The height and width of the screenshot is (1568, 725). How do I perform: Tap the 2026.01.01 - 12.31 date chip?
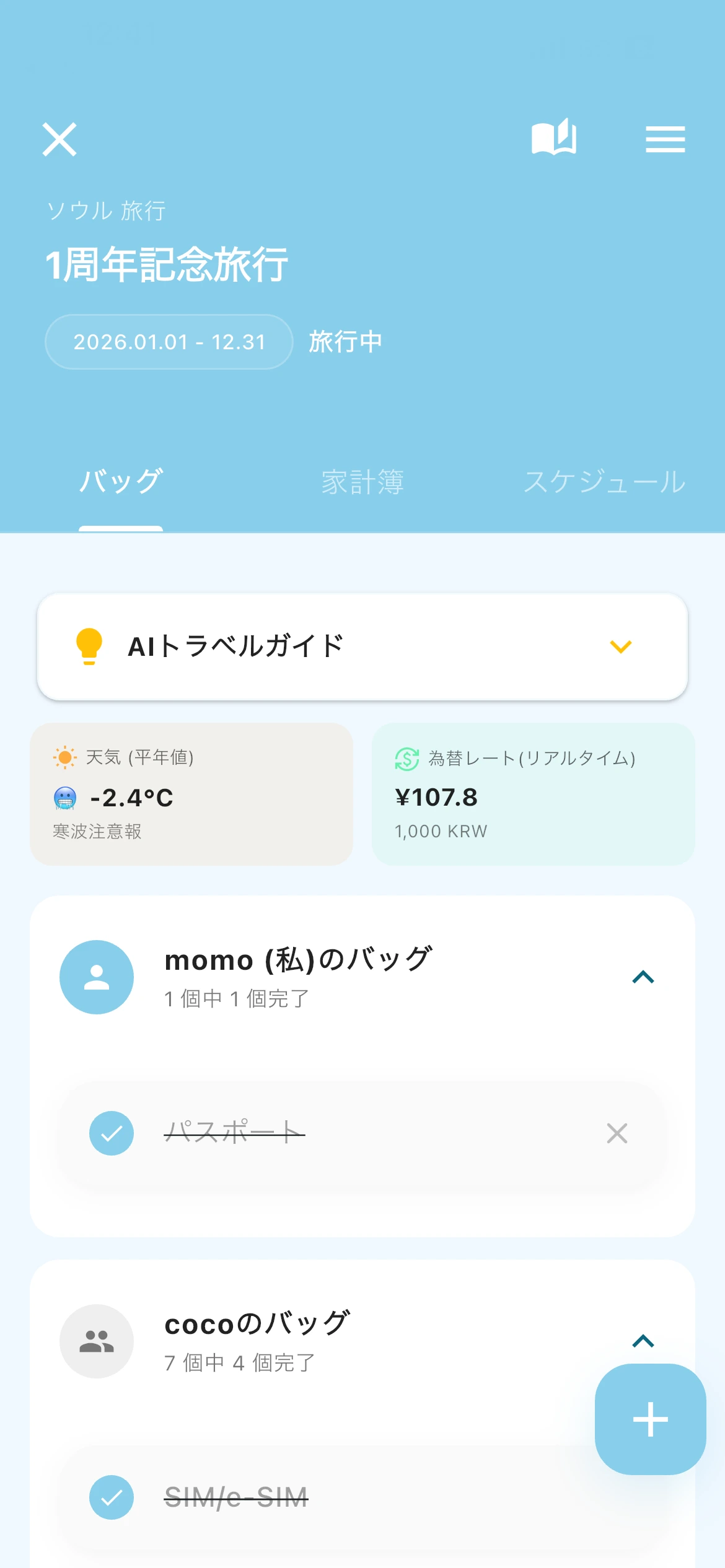pyautogui.click(x=169, y=342)
